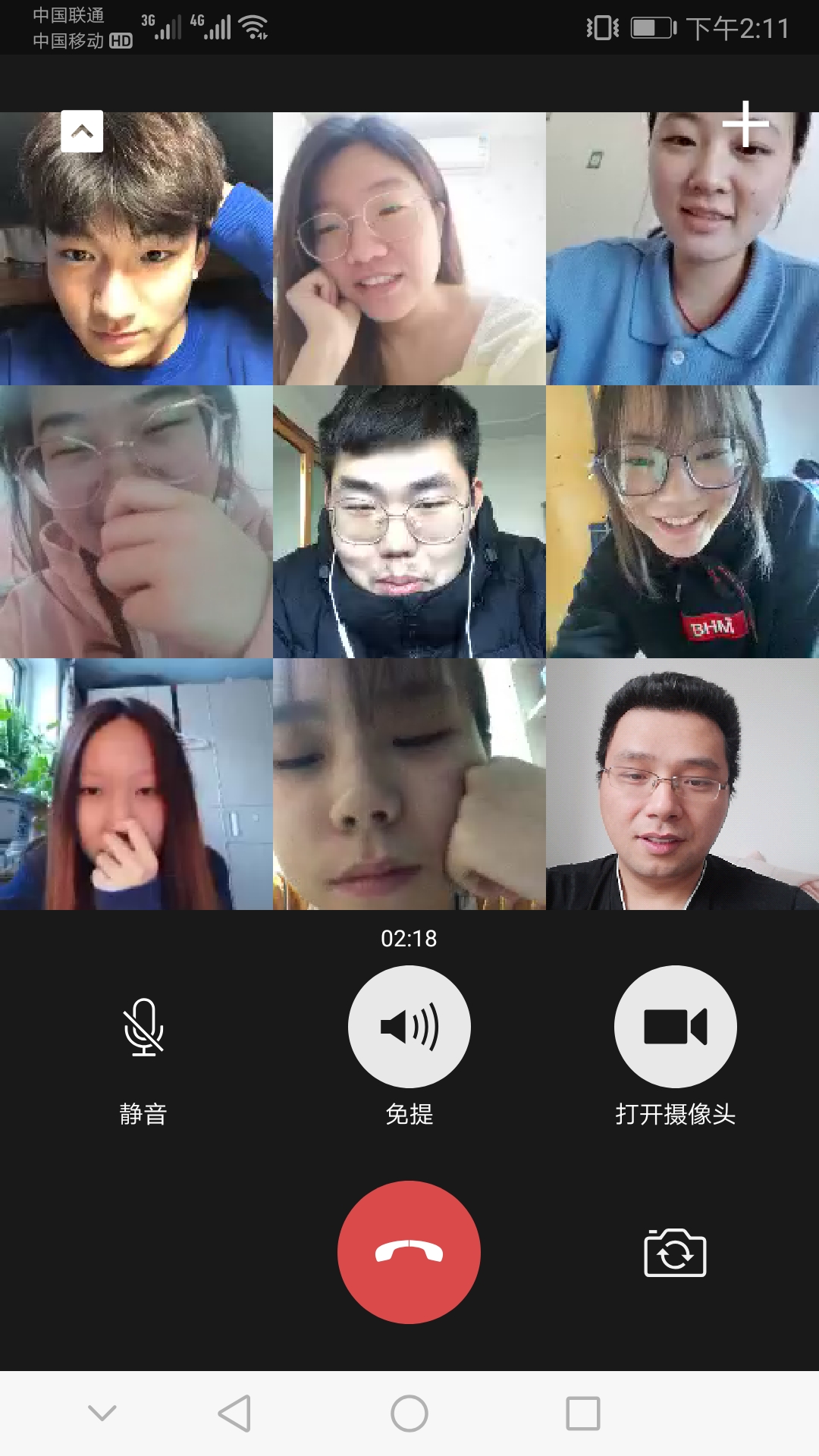Toggle the 静音 mute microphone

(x=143, y=1027)
